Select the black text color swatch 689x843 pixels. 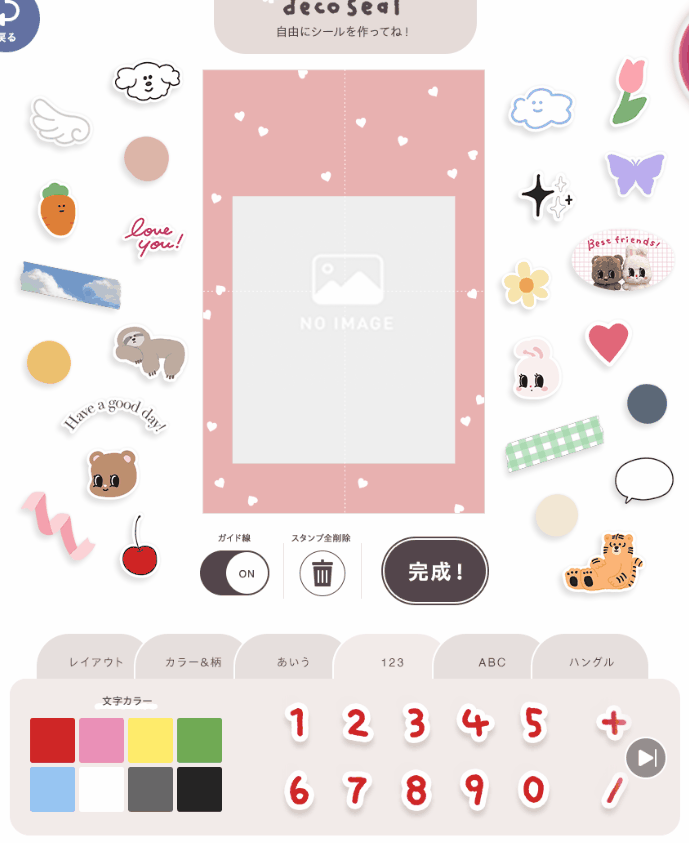point(200,789)
